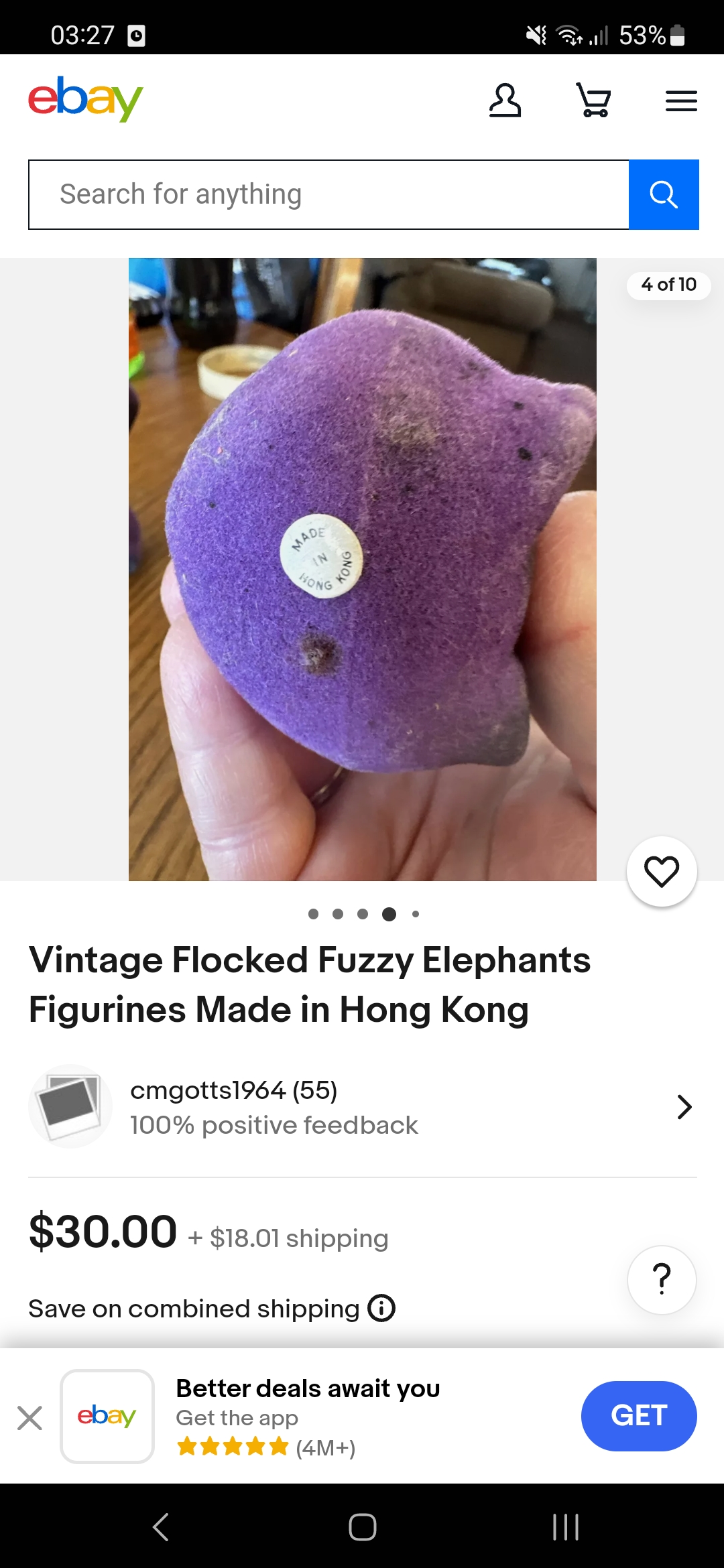Add this item to watchlist with heart
The image size is (724, 1568).
[662, 872]
